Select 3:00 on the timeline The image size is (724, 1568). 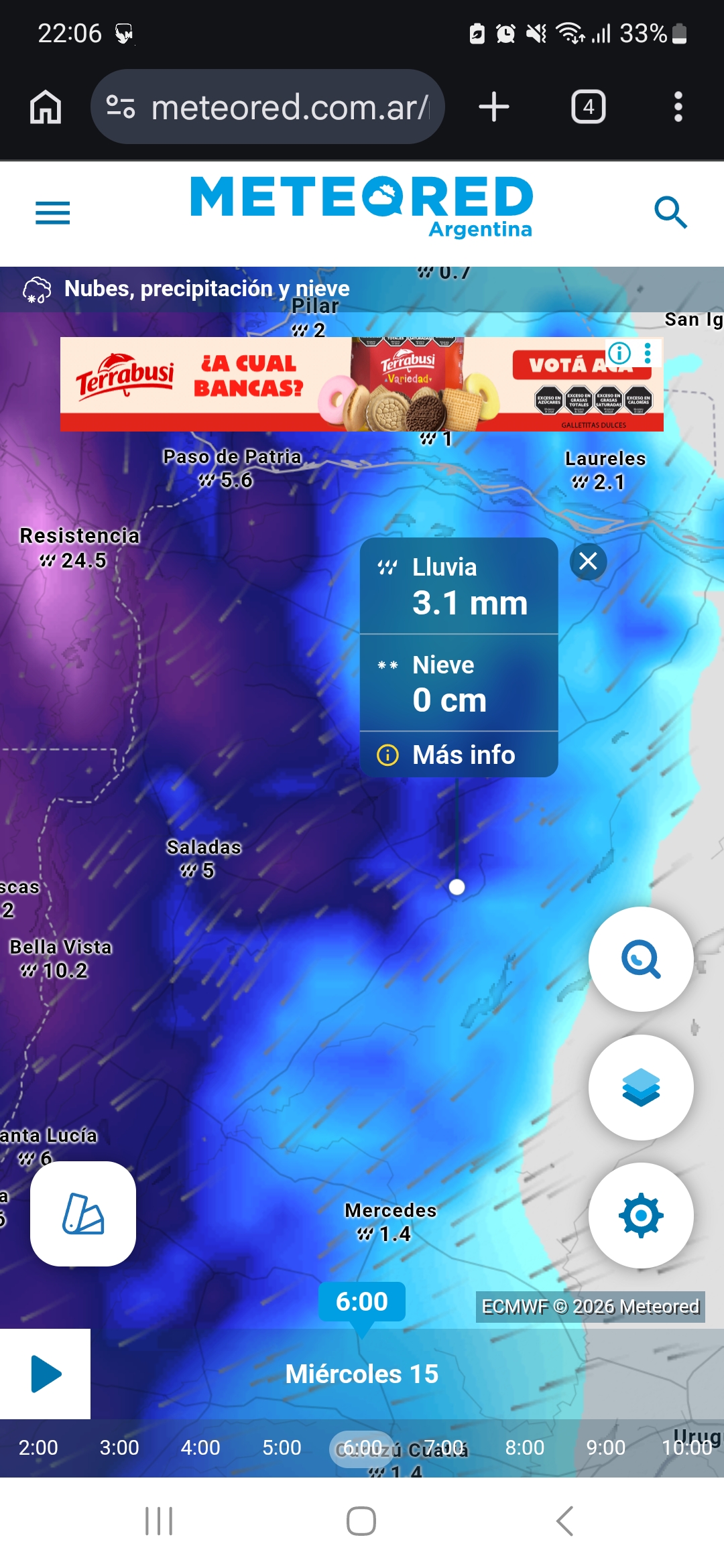click(x=119, y=1447)
